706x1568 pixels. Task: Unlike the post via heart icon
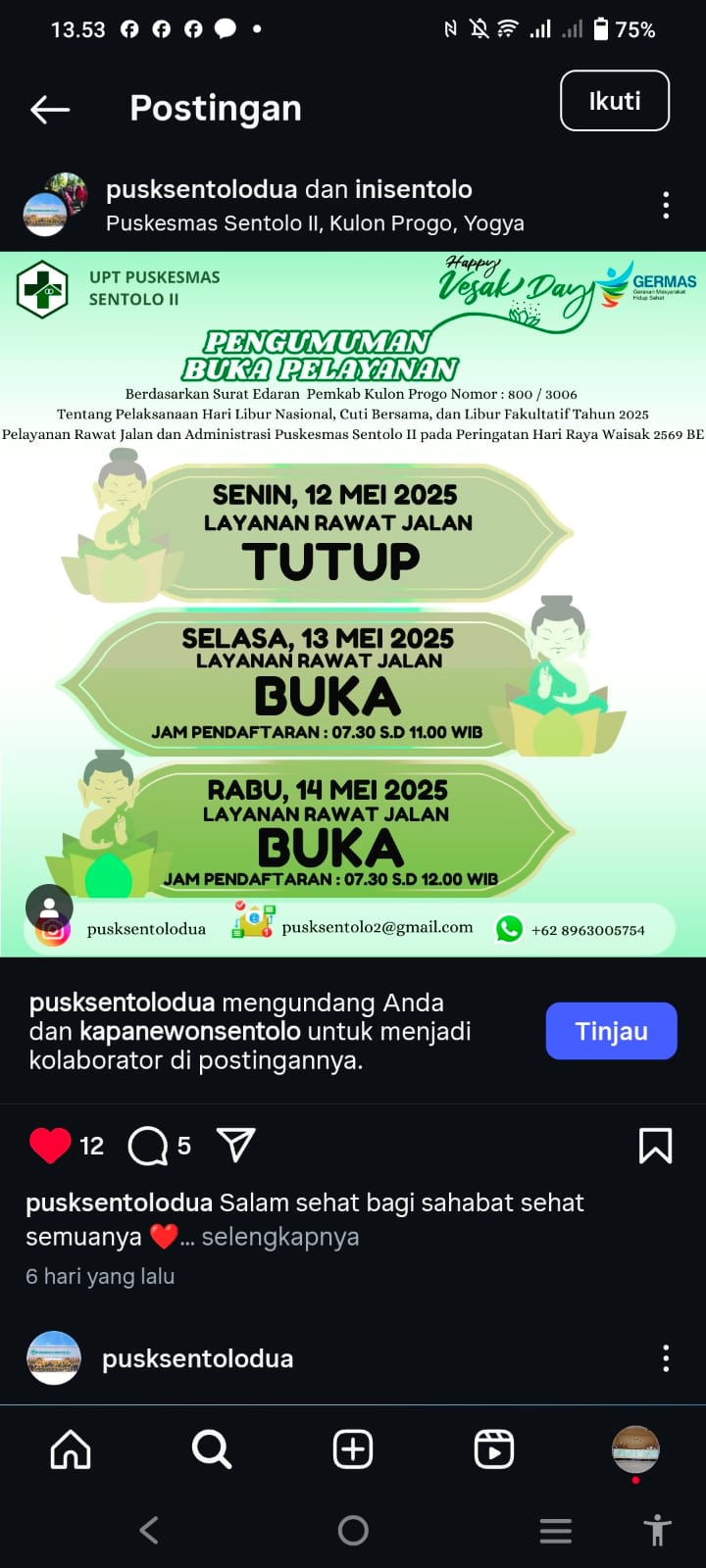point(50,1145)
